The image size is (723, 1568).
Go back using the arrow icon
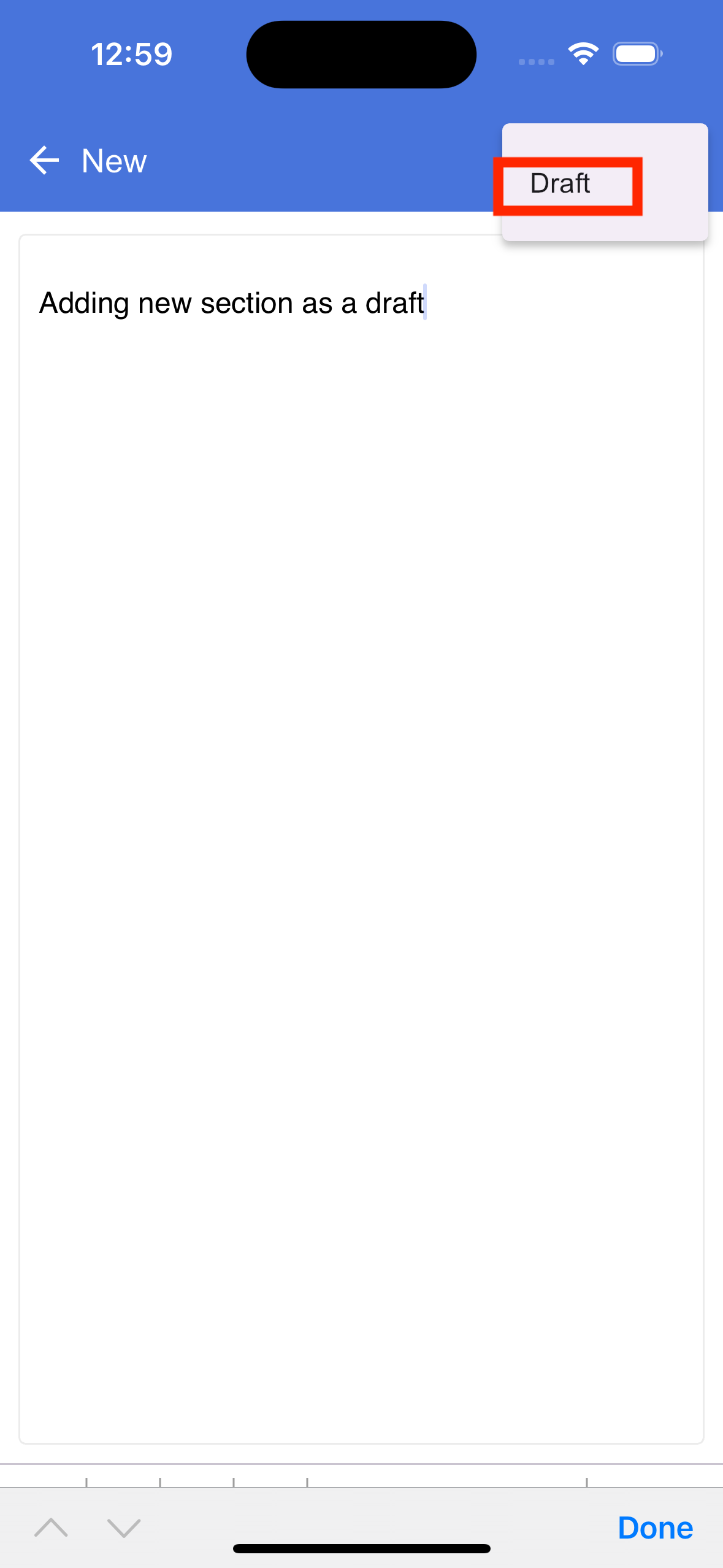click(x=44, y=161)
